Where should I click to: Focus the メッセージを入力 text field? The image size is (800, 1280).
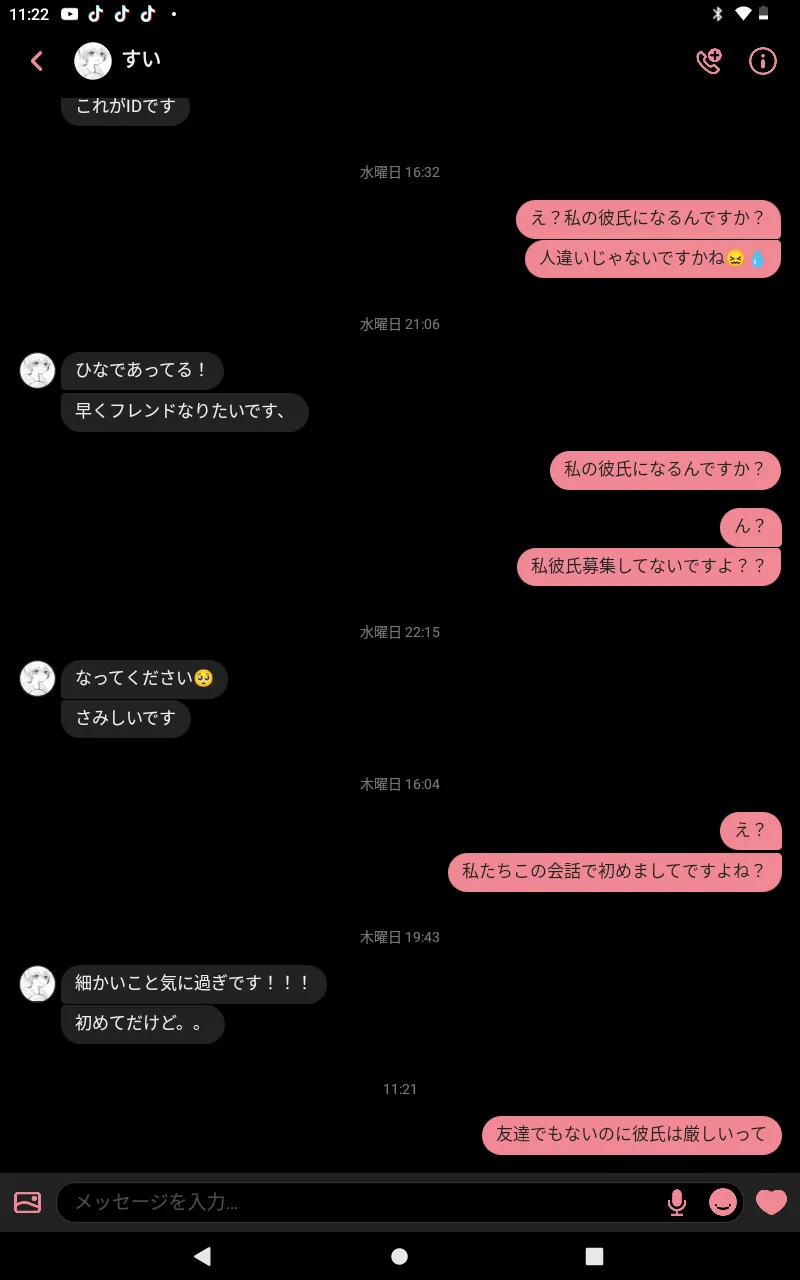click(x=360, y=1202)
